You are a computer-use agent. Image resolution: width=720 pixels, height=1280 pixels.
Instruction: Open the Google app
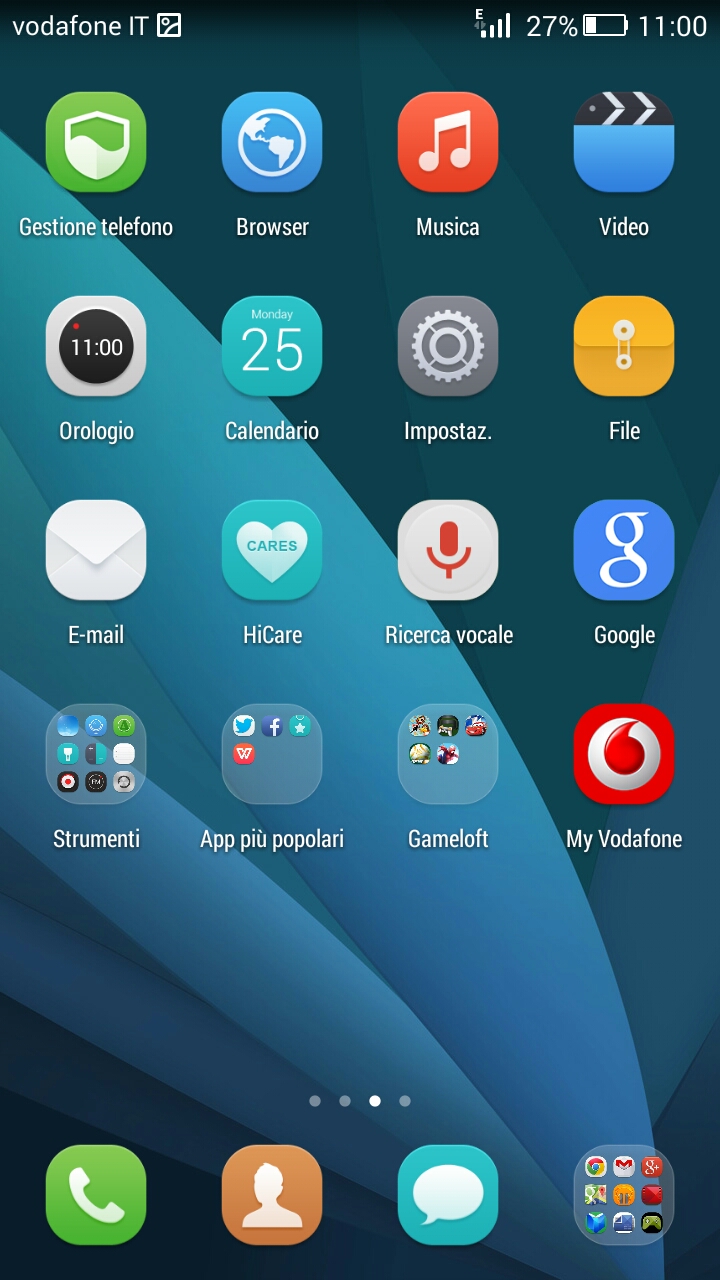[624, 551]
